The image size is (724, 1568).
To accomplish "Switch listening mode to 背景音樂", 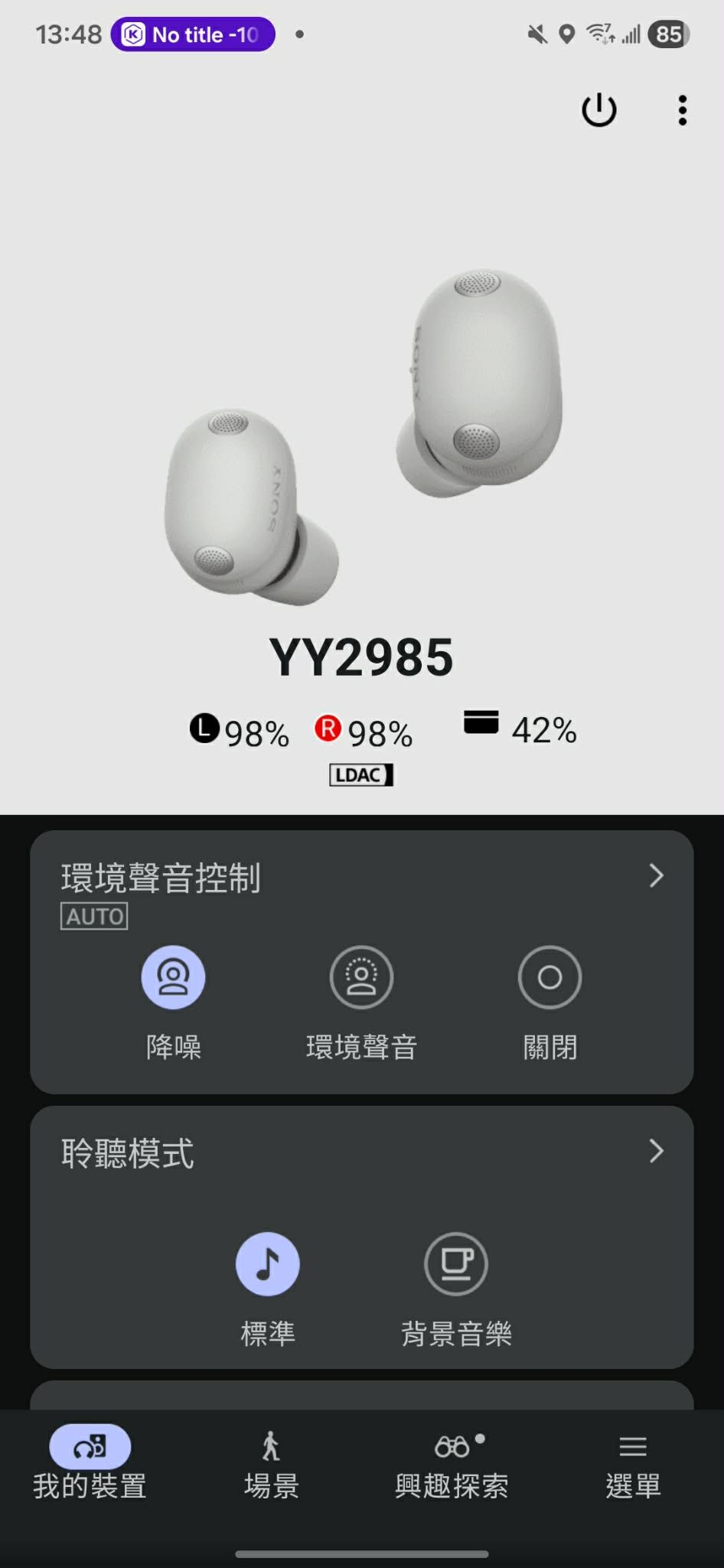I will 456,1264.
